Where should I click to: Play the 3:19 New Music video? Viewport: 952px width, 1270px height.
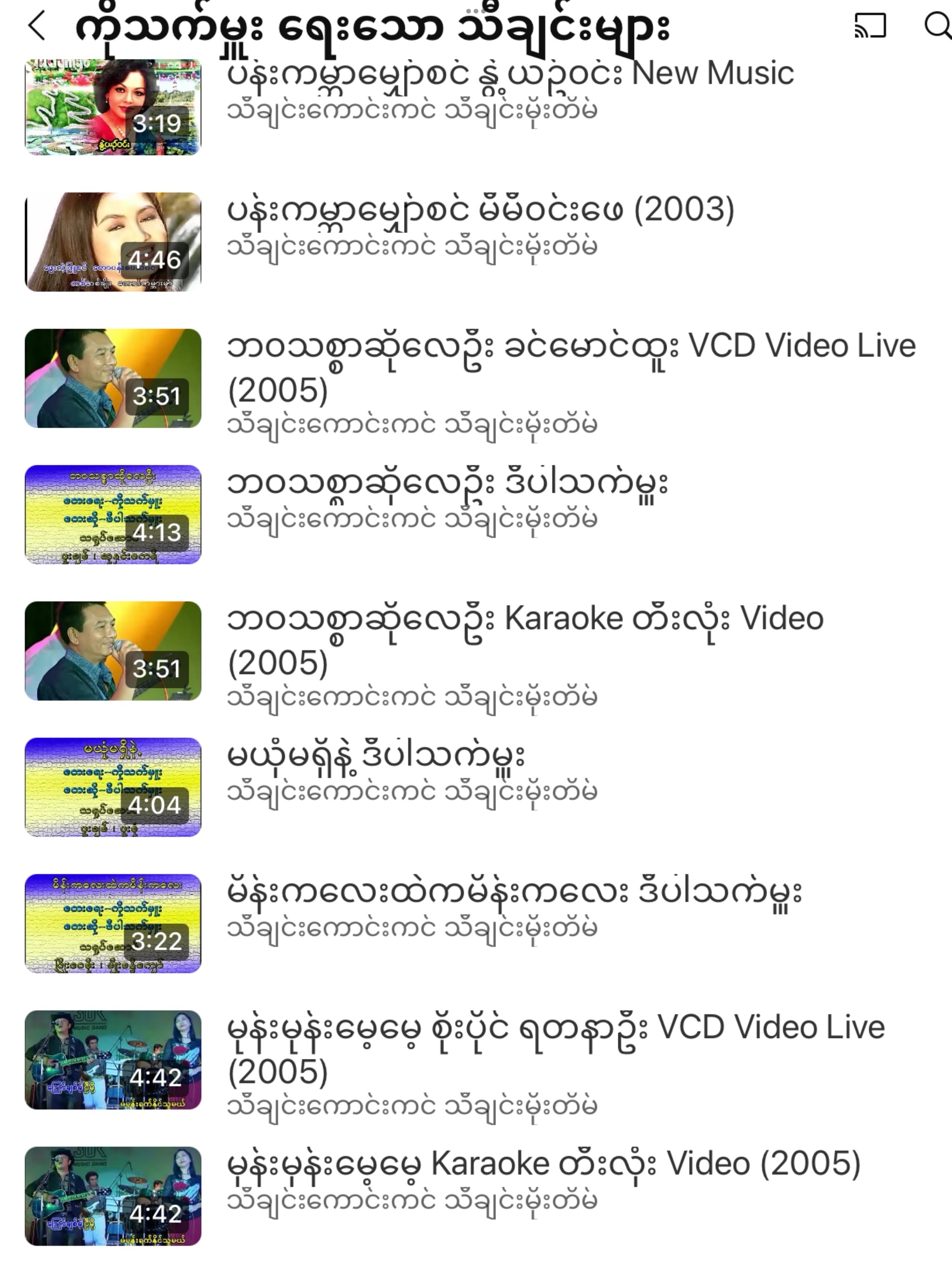point(113,107)
